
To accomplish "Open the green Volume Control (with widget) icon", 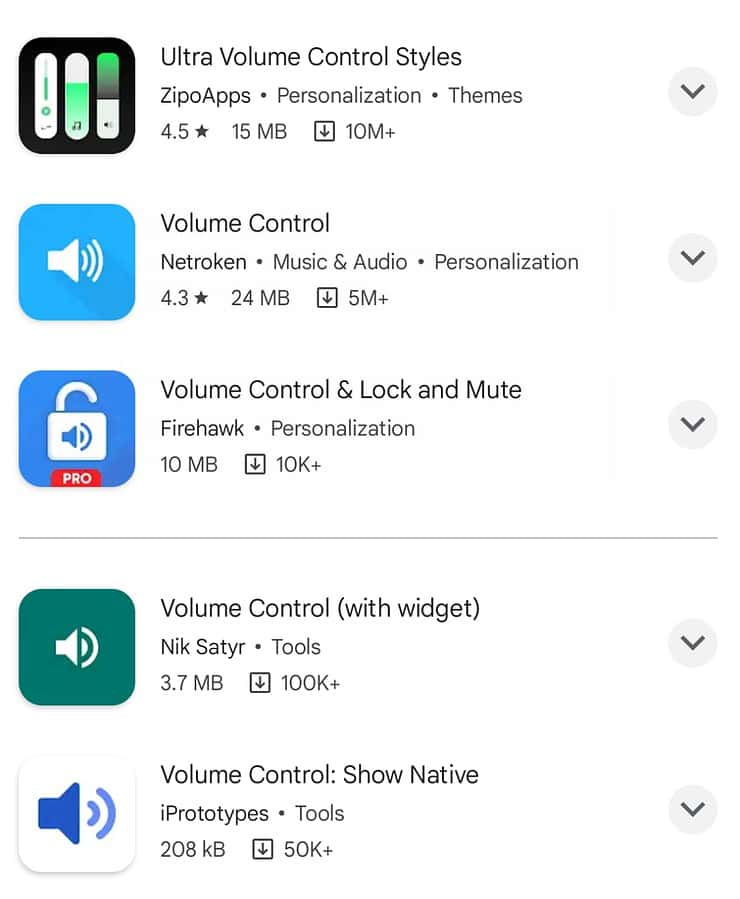I will [76, 646].
